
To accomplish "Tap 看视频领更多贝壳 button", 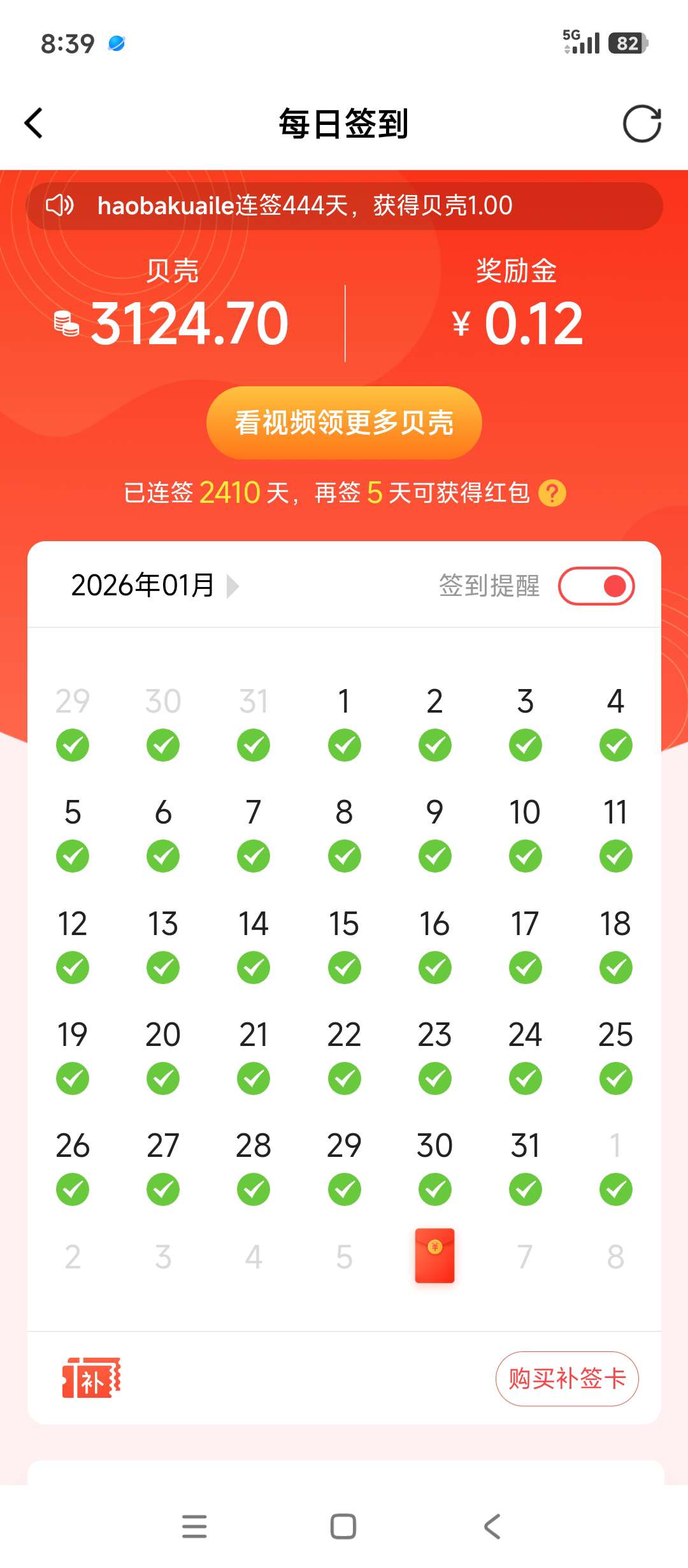I will pyautogui.click(x=344, y=423).
